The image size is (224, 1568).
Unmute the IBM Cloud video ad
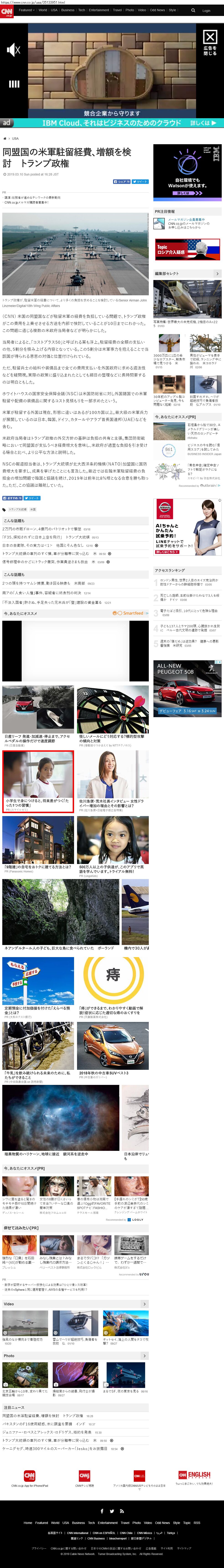[x=13, y=50]
